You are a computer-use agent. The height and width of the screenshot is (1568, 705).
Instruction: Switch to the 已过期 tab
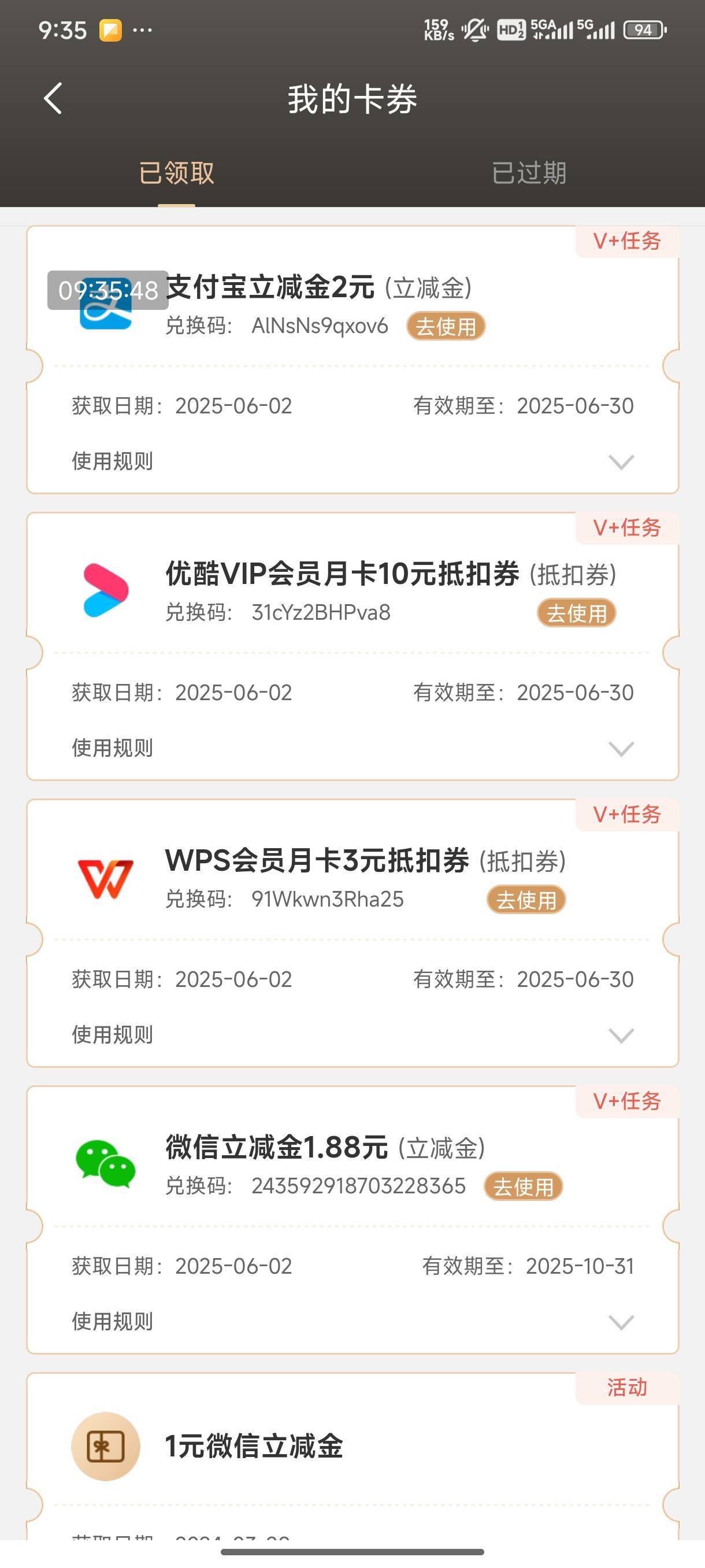[529, 173]
